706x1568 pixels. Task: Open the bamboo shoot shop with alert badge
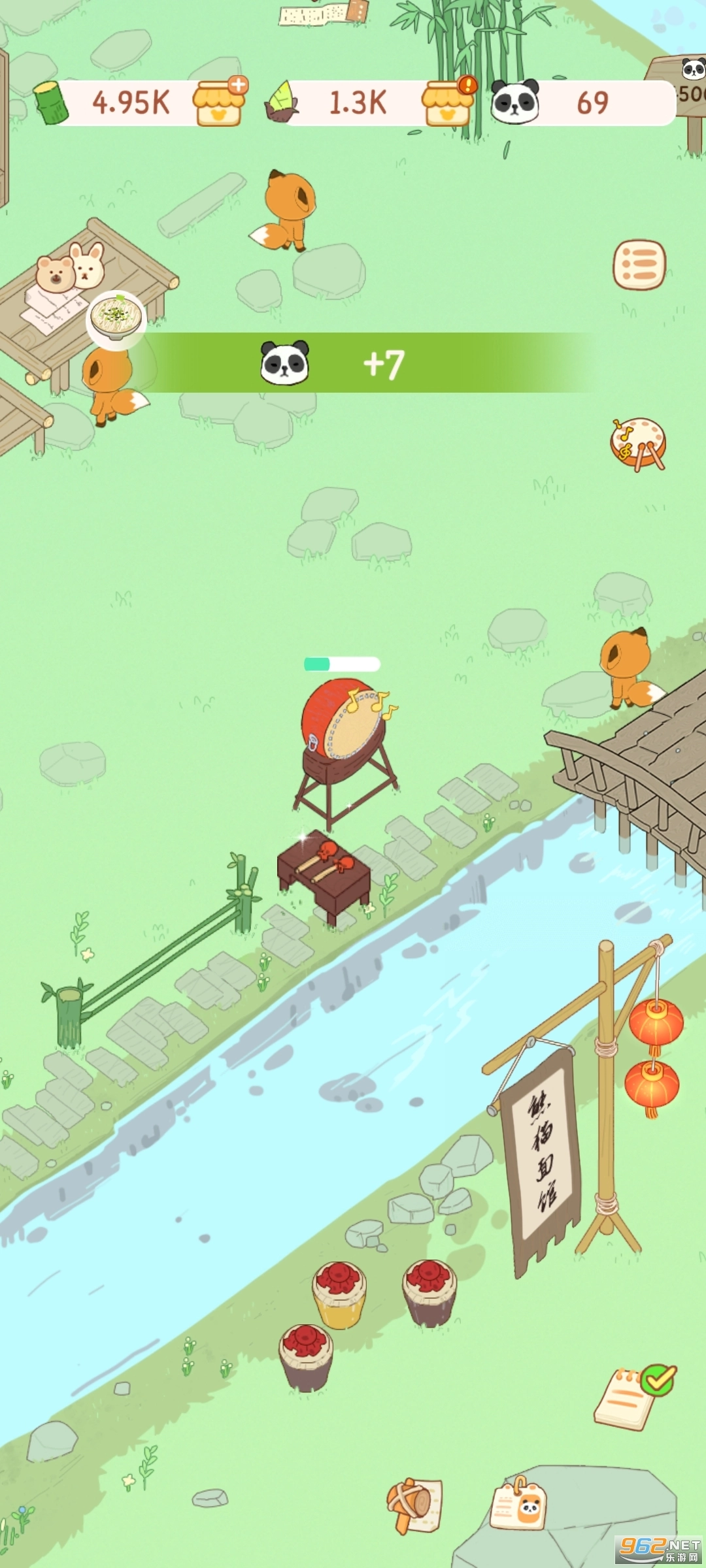pos(448,103)
